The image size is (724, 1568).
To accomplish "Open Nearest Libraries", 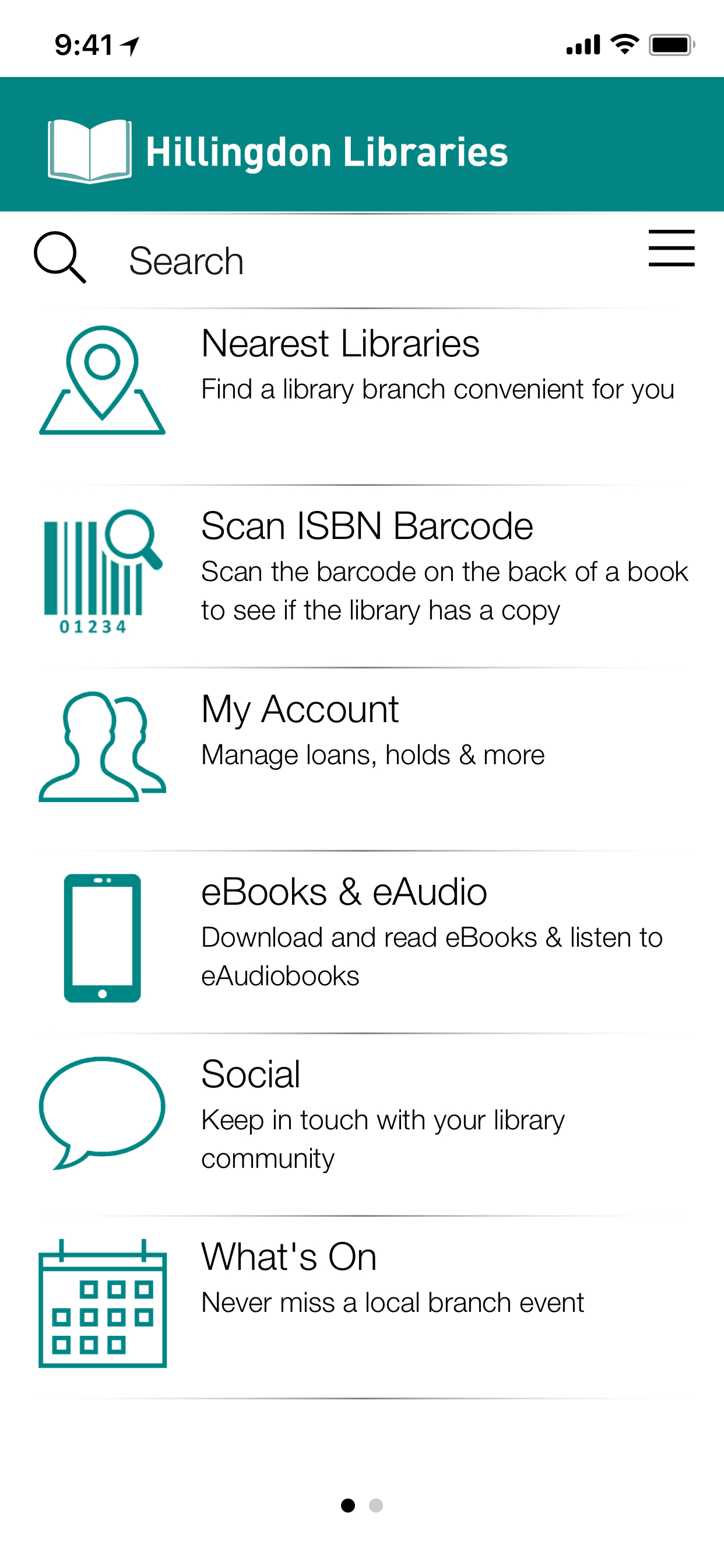I will click(361, 381).
